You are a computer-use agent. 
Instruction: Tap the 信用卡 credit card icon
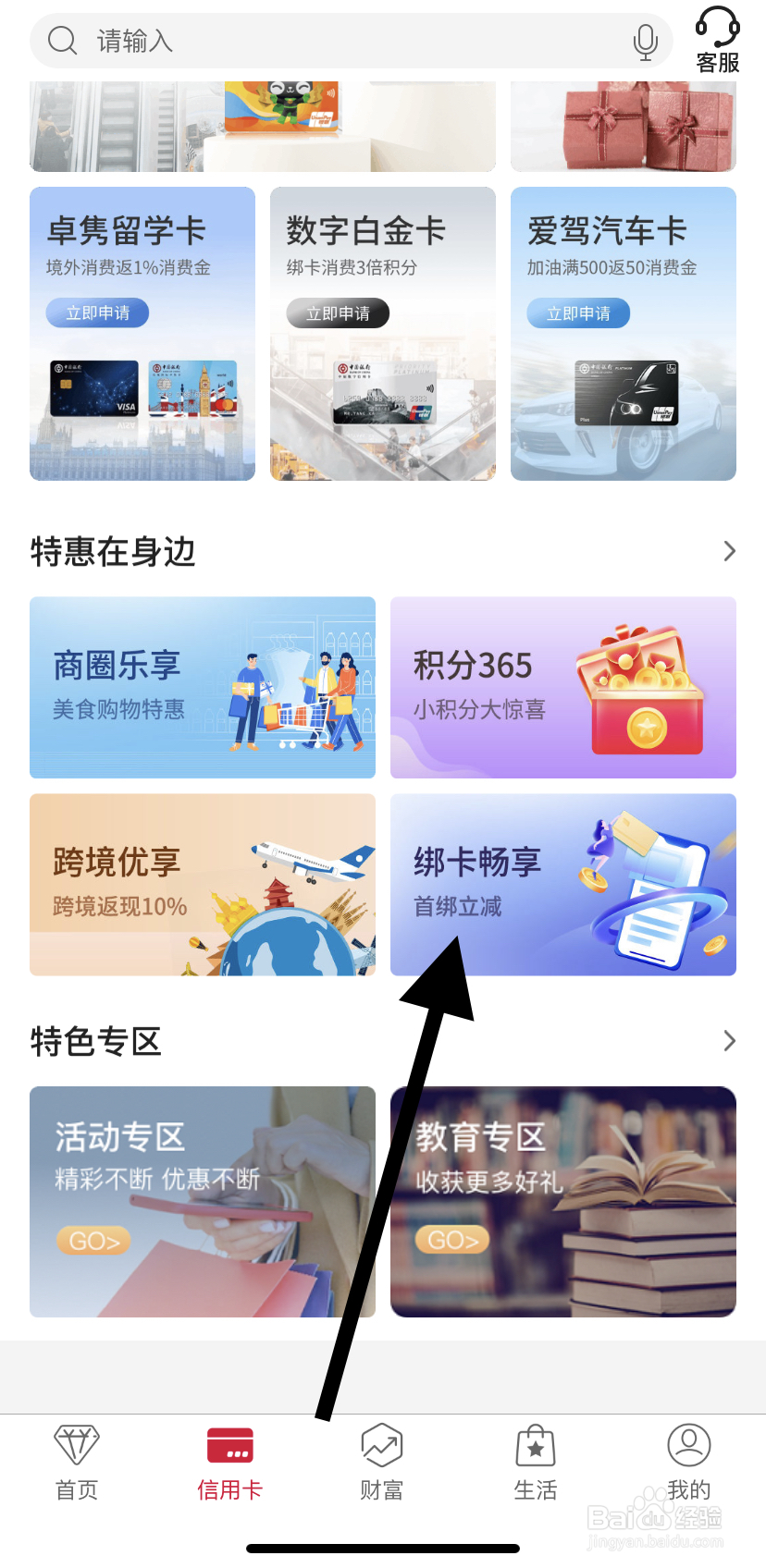229,1443
